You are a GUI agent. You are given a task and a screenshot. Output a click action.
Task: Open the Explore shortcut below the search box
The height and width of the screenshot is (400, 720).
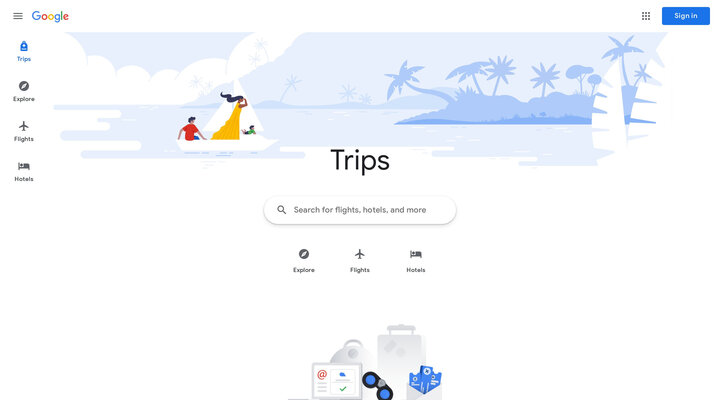click(304, 260)
